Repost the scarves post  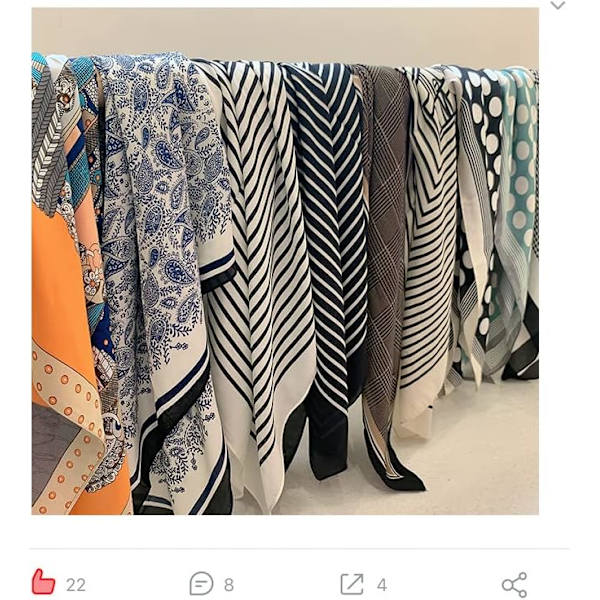352,584
